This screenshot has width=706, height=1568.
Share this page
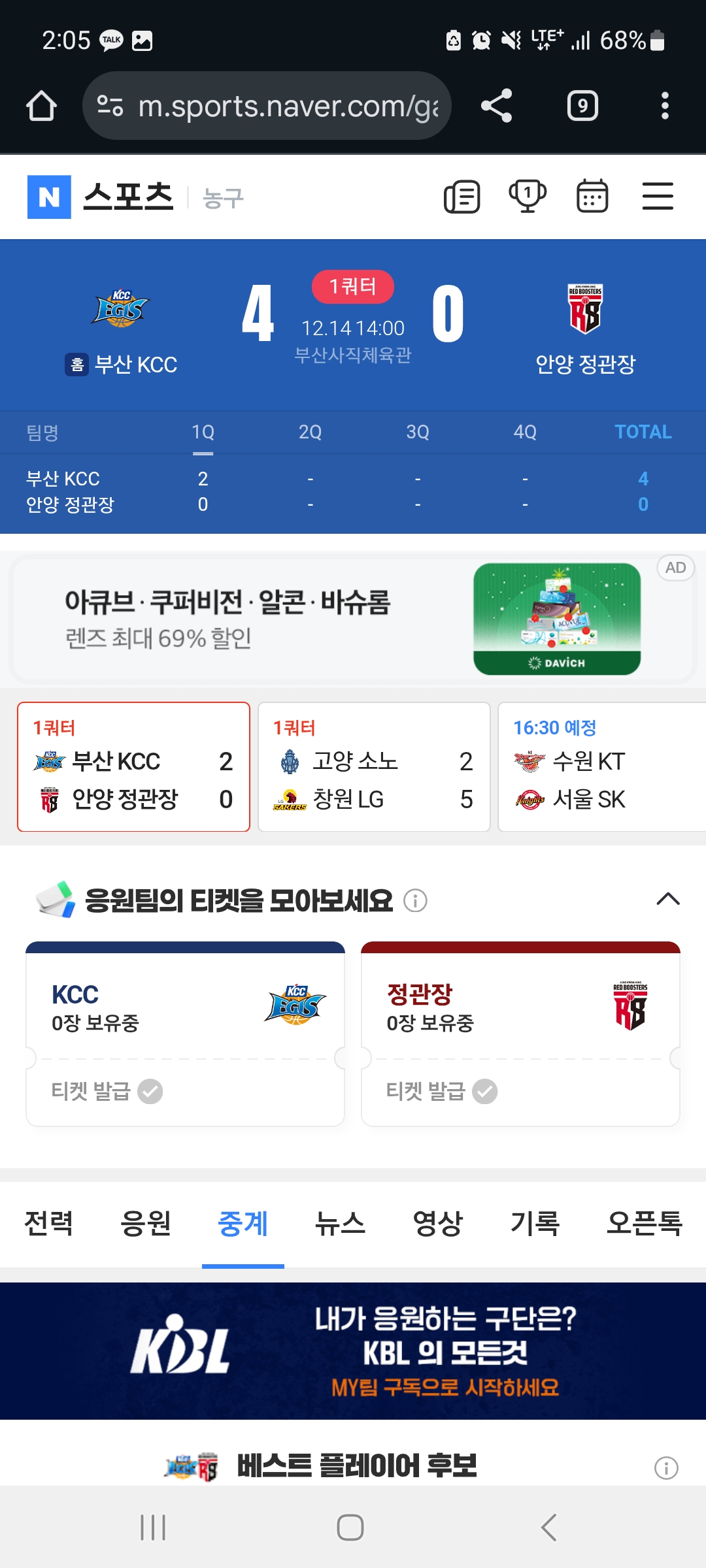click(x=496, y=106)
